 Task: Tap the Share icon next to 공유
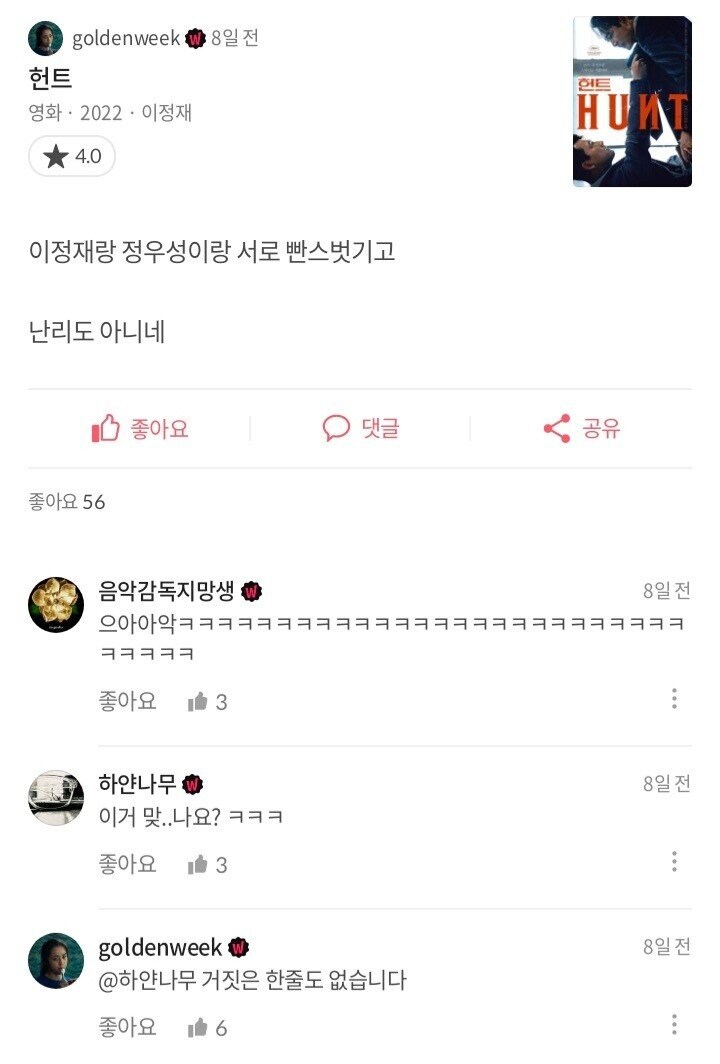coord(556,427)
